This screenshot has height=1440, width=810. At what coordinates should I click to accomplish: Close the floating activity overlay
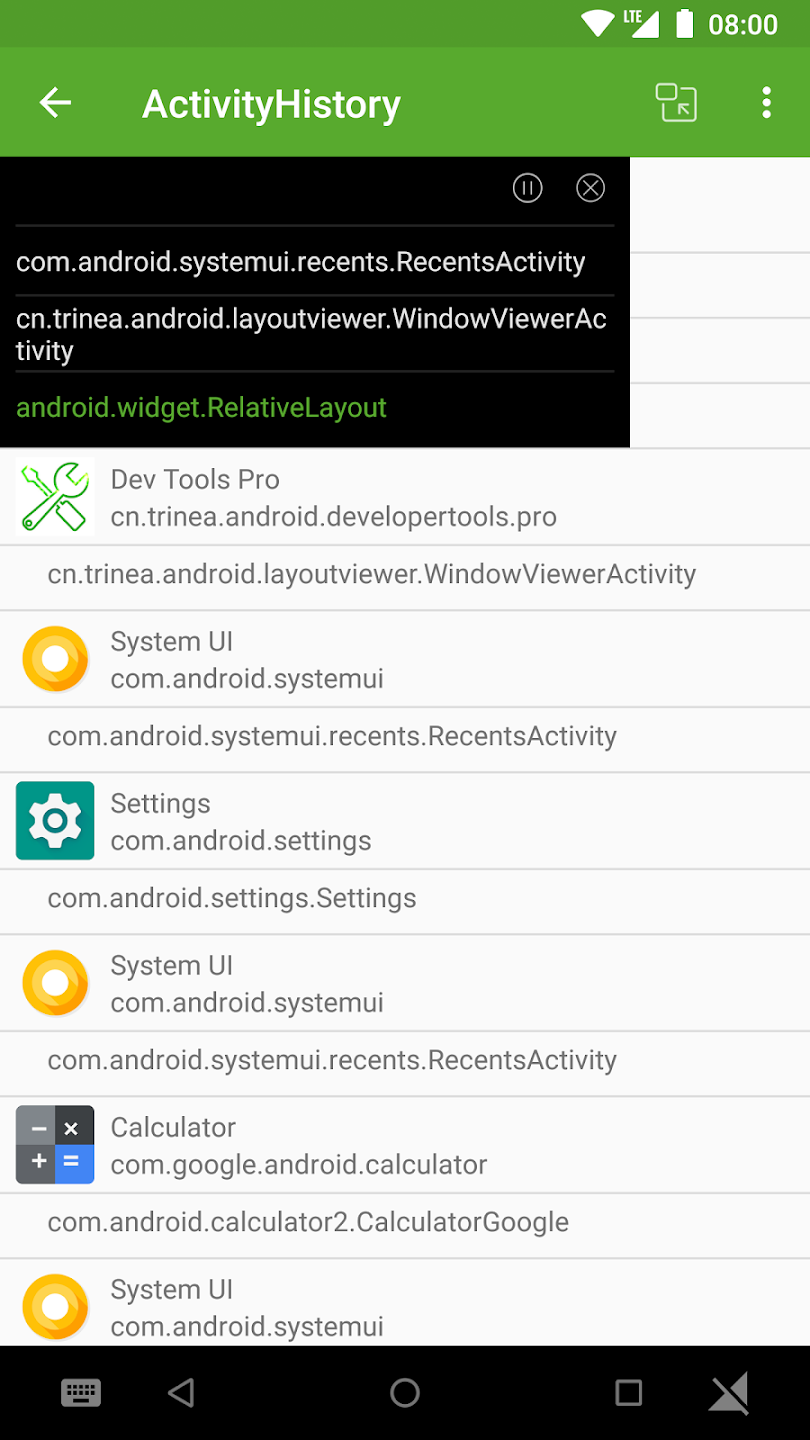tap(591, 188)
